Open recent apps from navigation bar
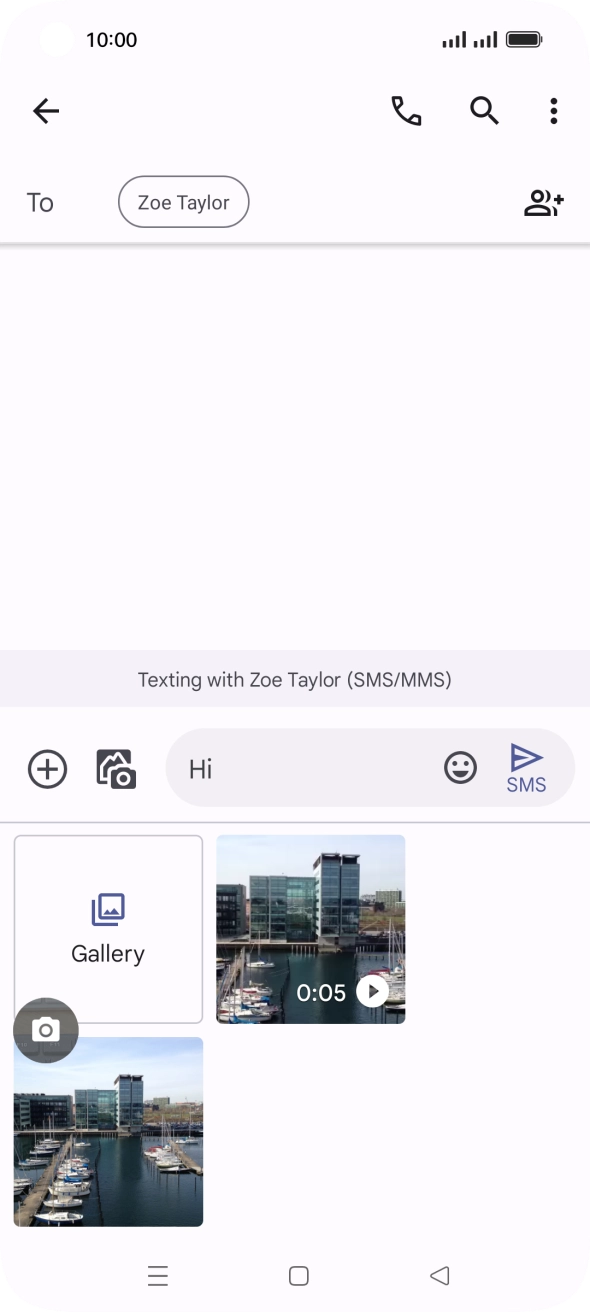 click(x=157, y=1276)
